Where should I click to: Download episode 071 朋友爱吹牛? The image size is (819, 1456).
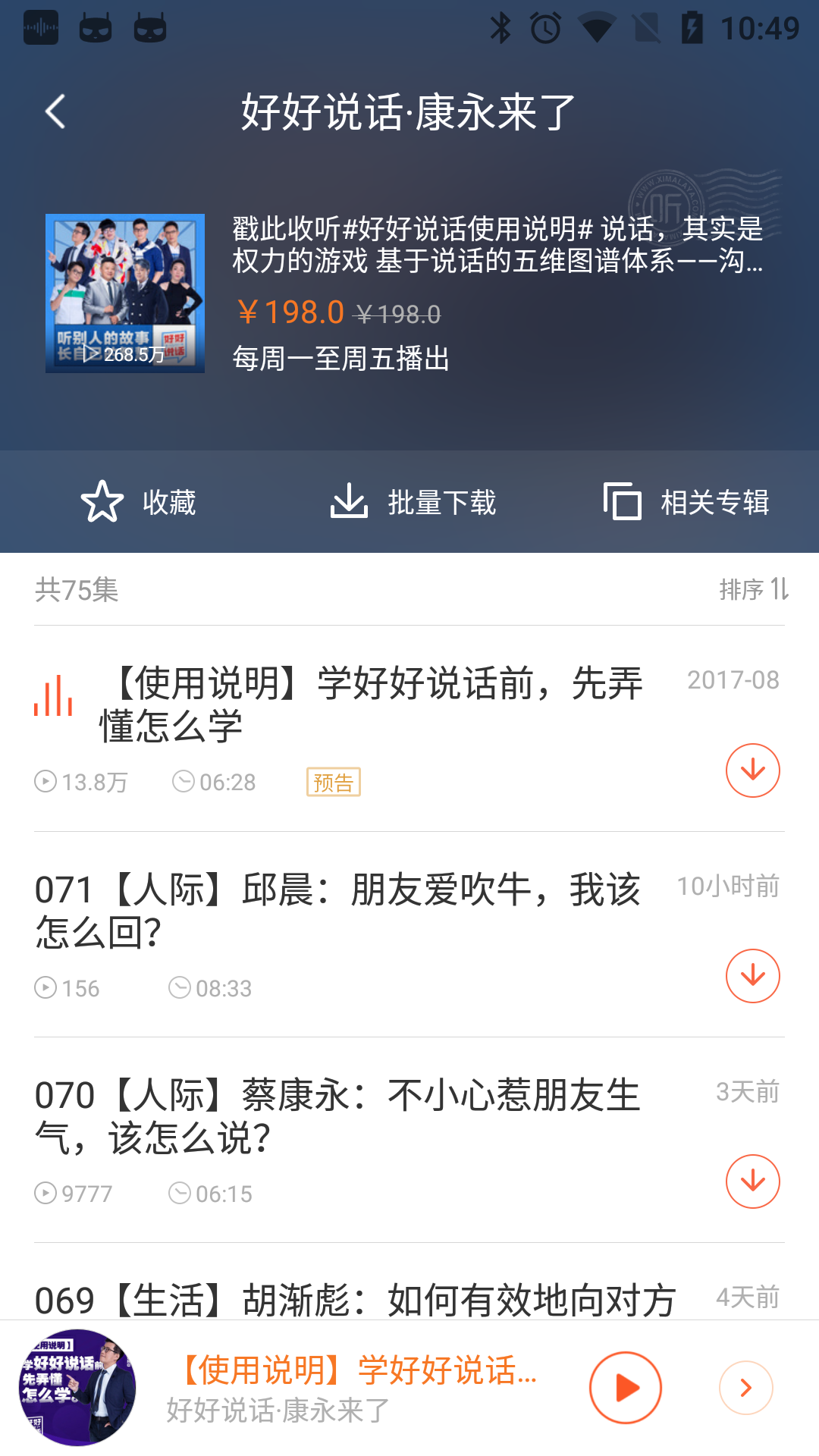(752, 977)
